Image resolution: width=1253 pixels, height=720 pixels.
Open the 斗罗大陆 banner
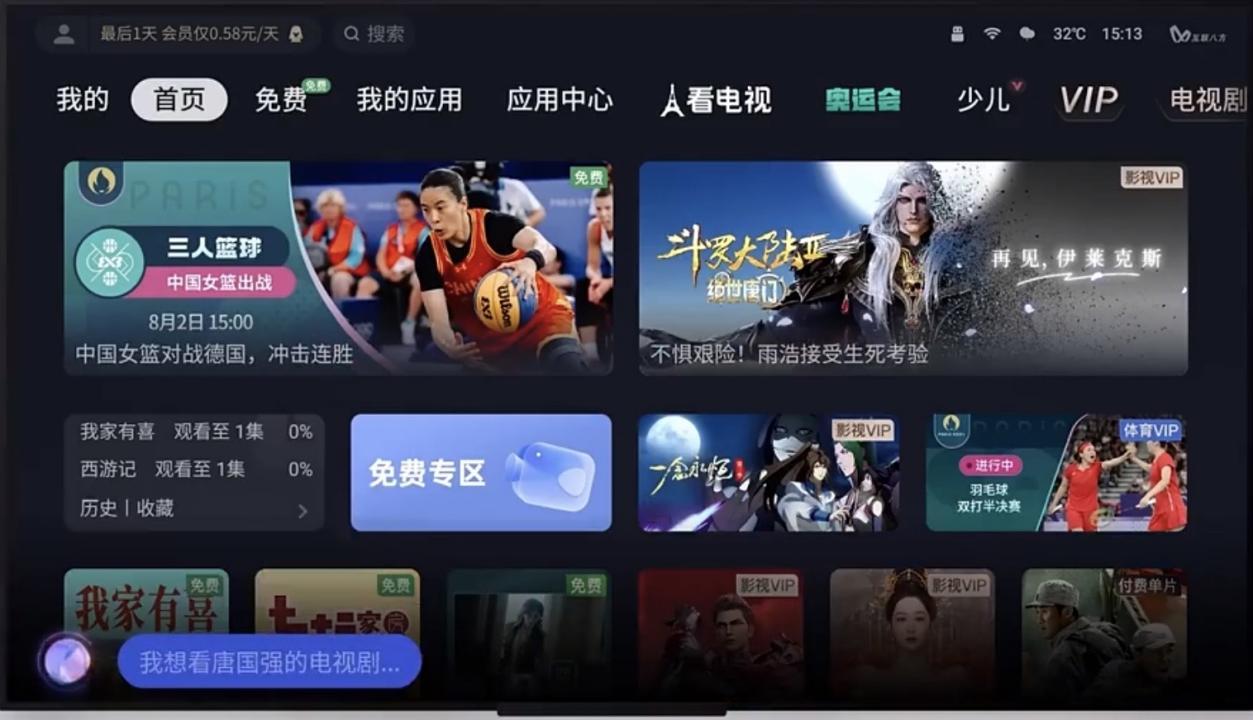pyautogui.click(x=913, y=268)
